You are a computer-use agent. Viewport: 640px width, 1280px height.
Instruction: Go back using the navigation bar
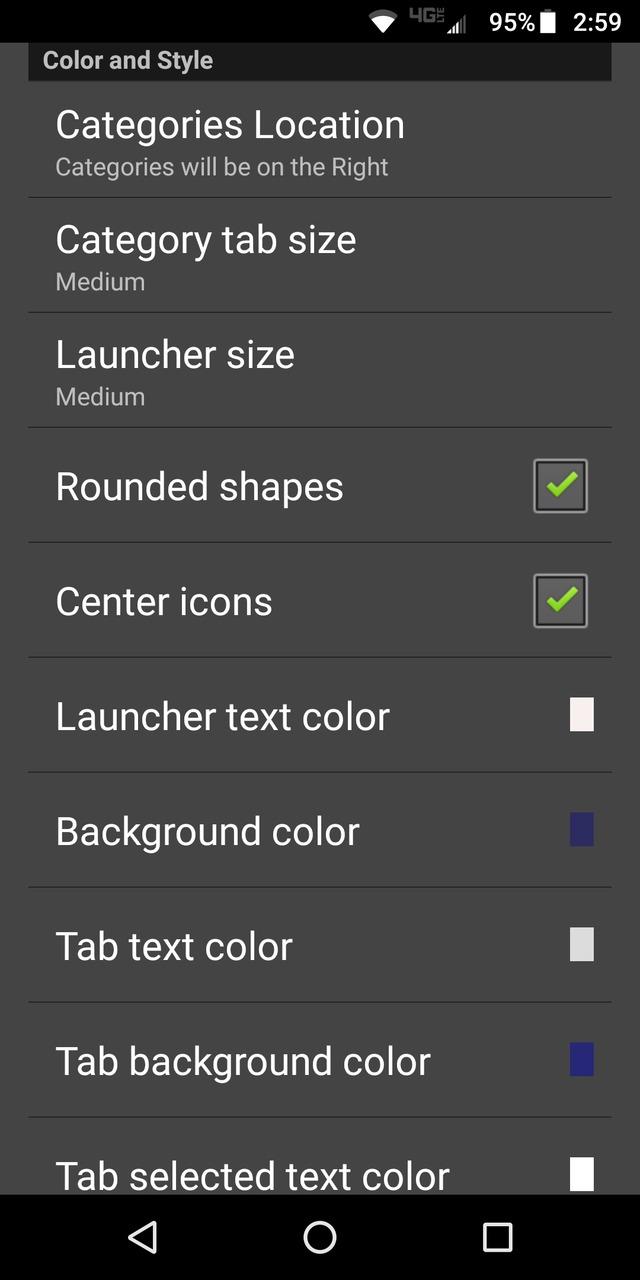(x=143, y=1237)
